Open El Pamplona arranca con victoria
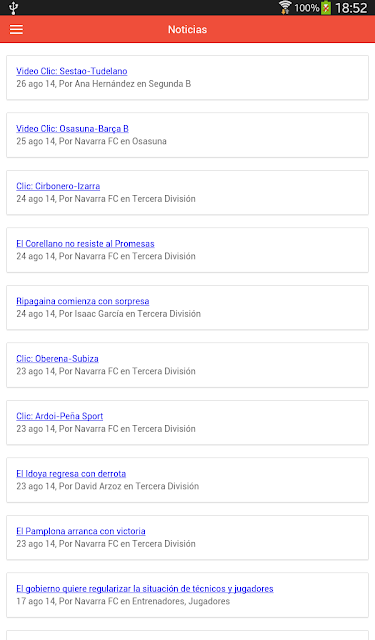The width and height of the screenshot is (375, 640). click(81, 531)
